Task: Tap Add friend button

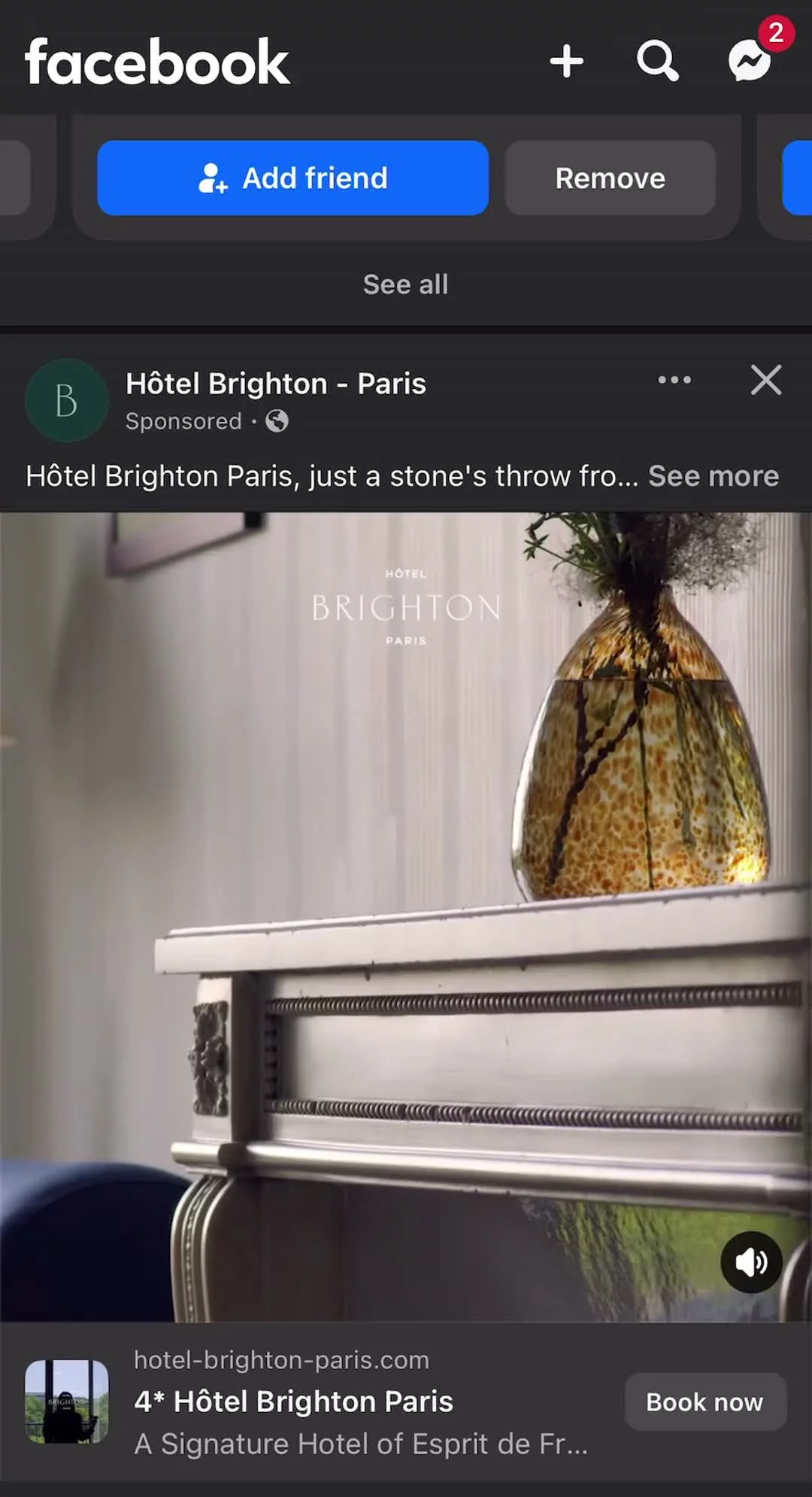Action: pos(292,178)
